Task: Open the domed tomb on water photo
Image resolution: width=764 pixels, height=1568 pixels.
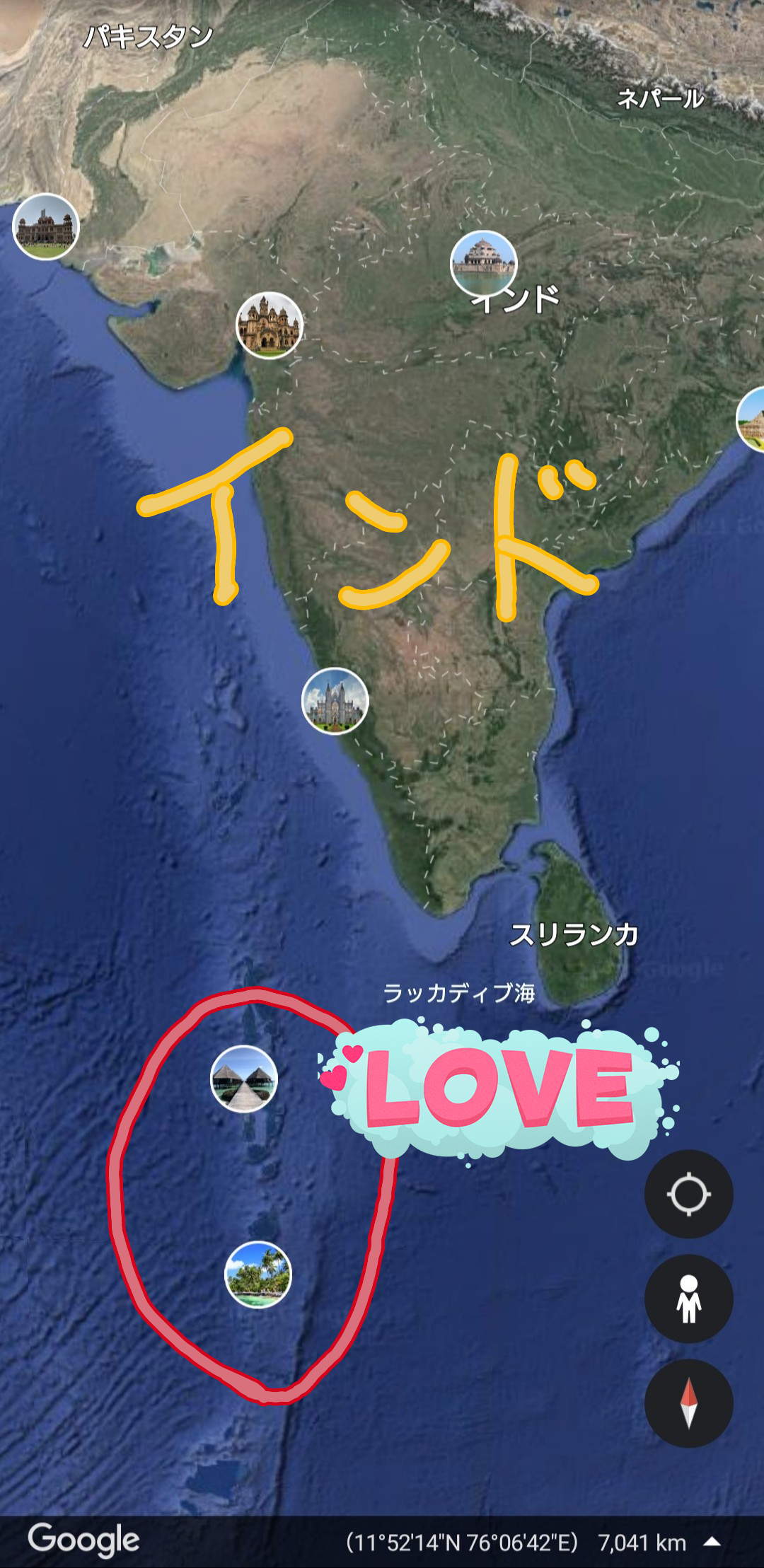Action: pyautogui.click(x=484, y=264)
